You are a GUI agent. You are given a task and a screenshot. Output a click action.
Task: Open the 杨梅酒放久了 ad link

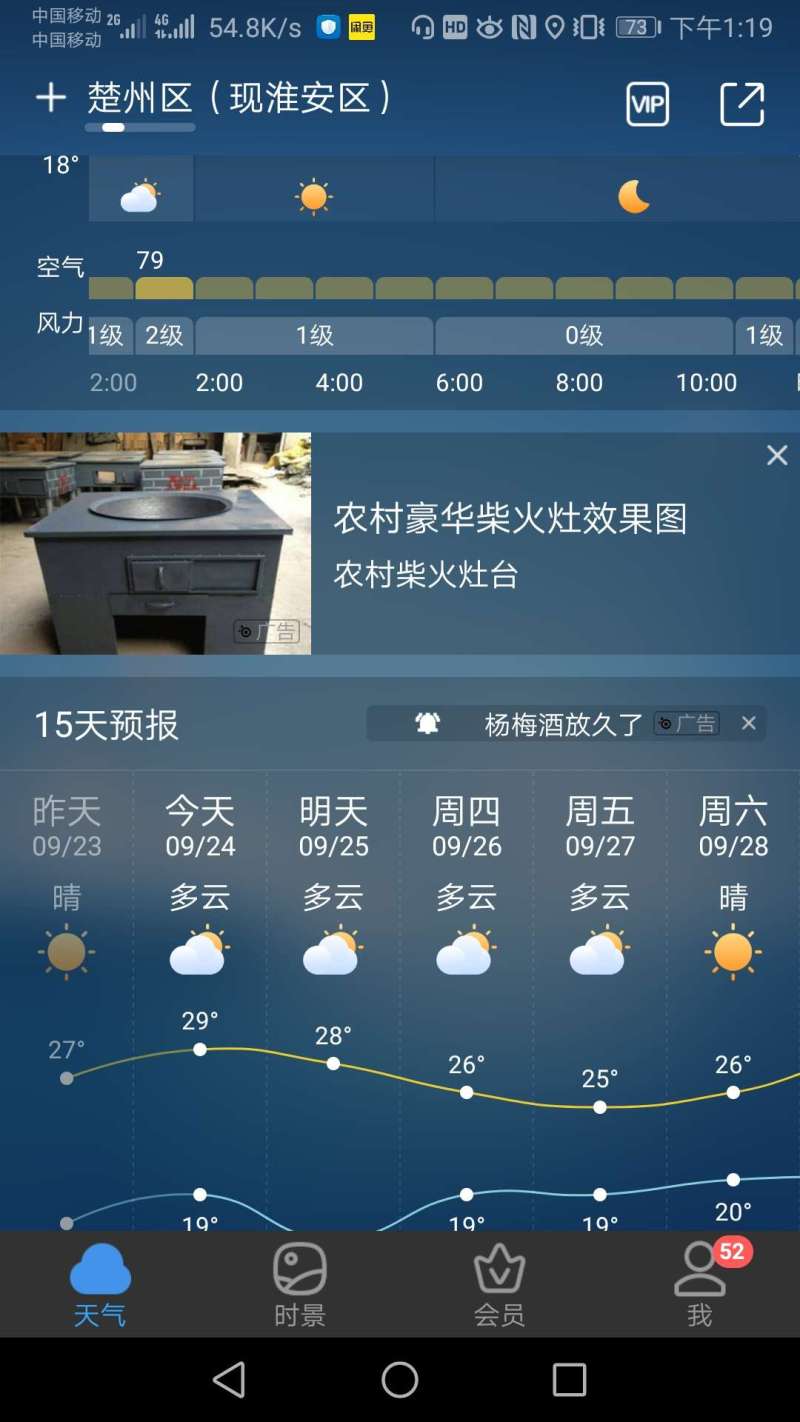[564, 724]
